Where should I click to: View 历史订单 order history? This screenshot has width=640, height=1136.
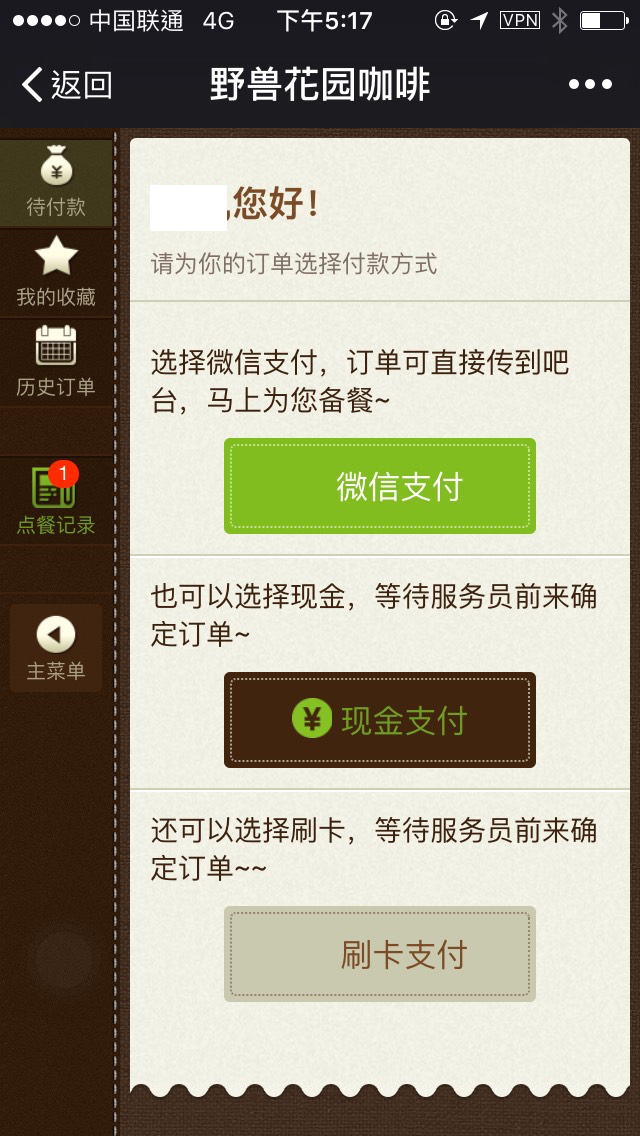point(56,362)
